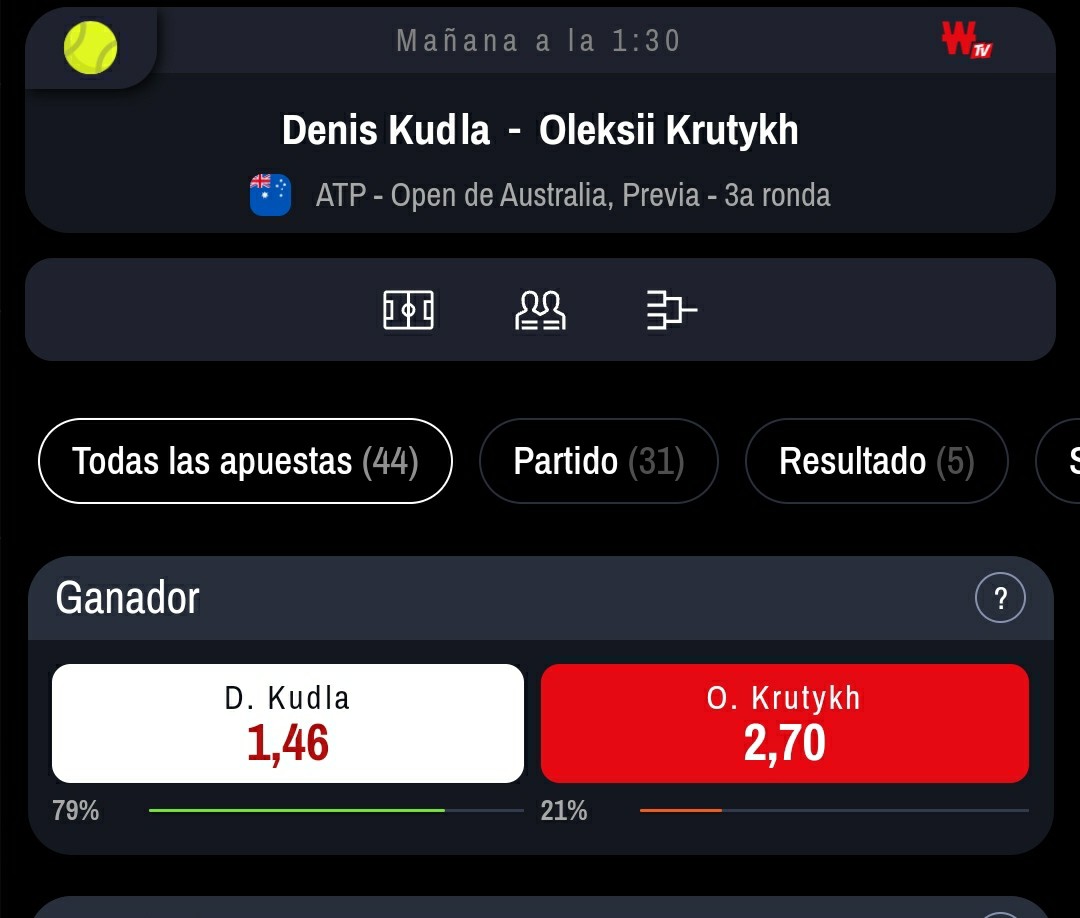Open the head-to-head players icon
This screenshot has width=1080, height=918.
pos(541,310)
